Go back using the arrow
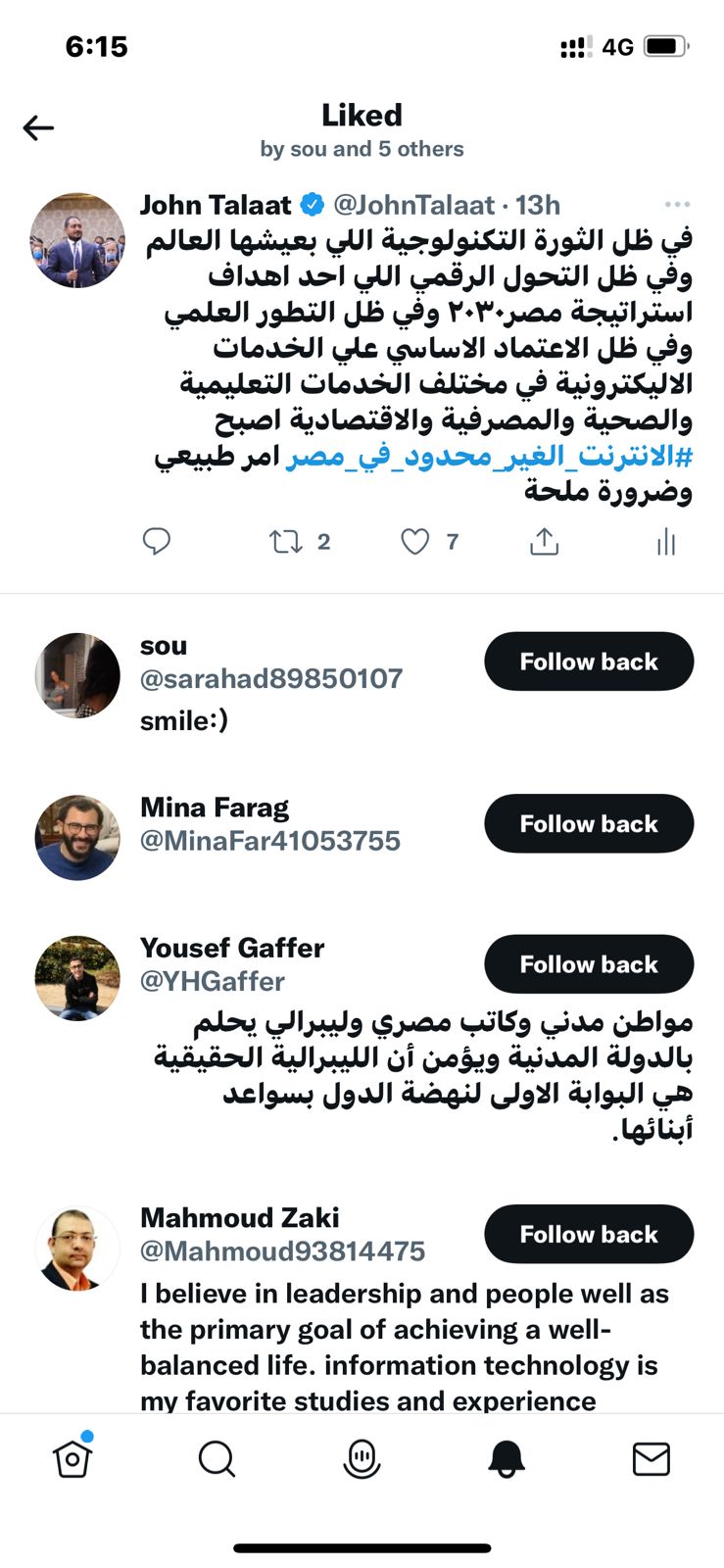Viewport: 724px width, 1568px height. (38, 127)
